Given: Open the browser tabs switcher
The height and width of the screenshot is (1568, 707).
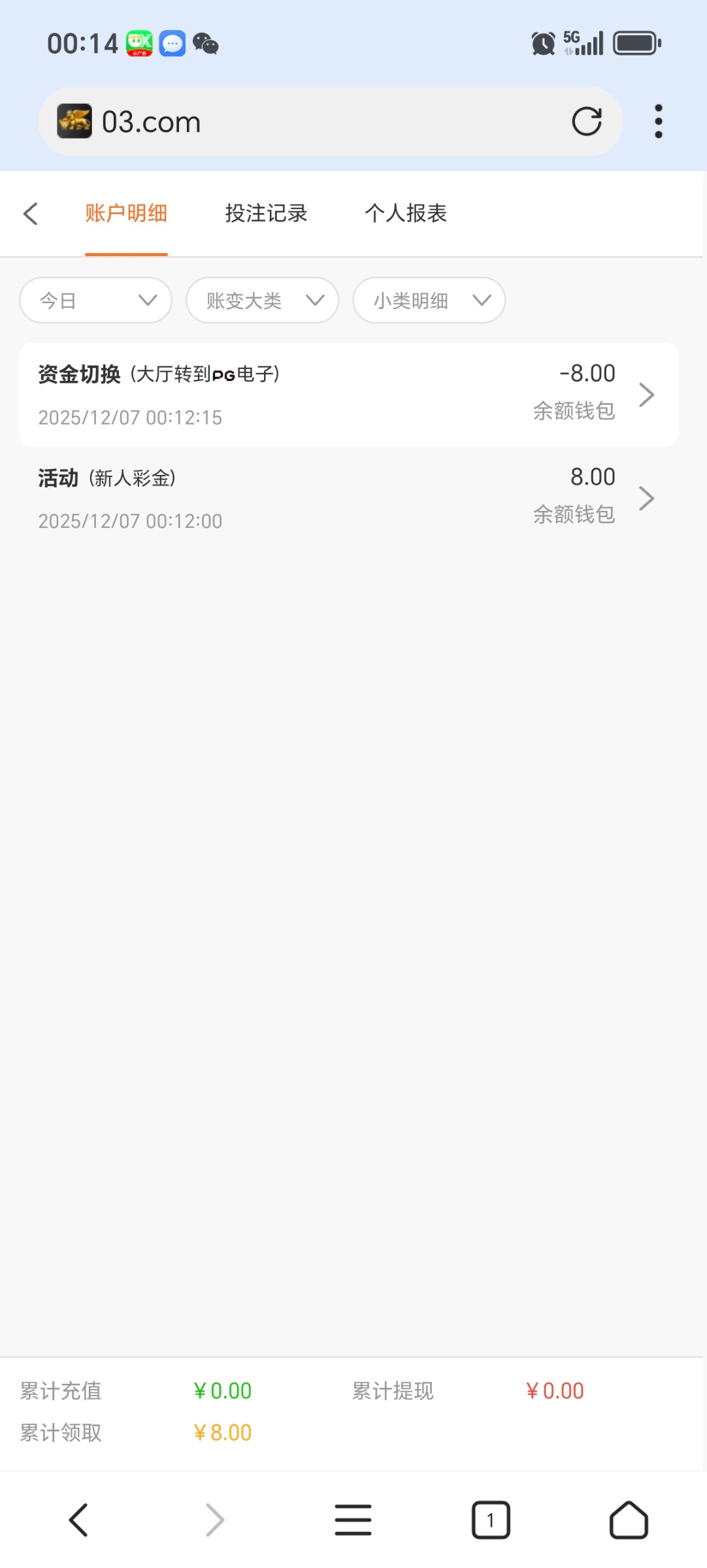Looking at the screenshot, I should coord(491,1520).
